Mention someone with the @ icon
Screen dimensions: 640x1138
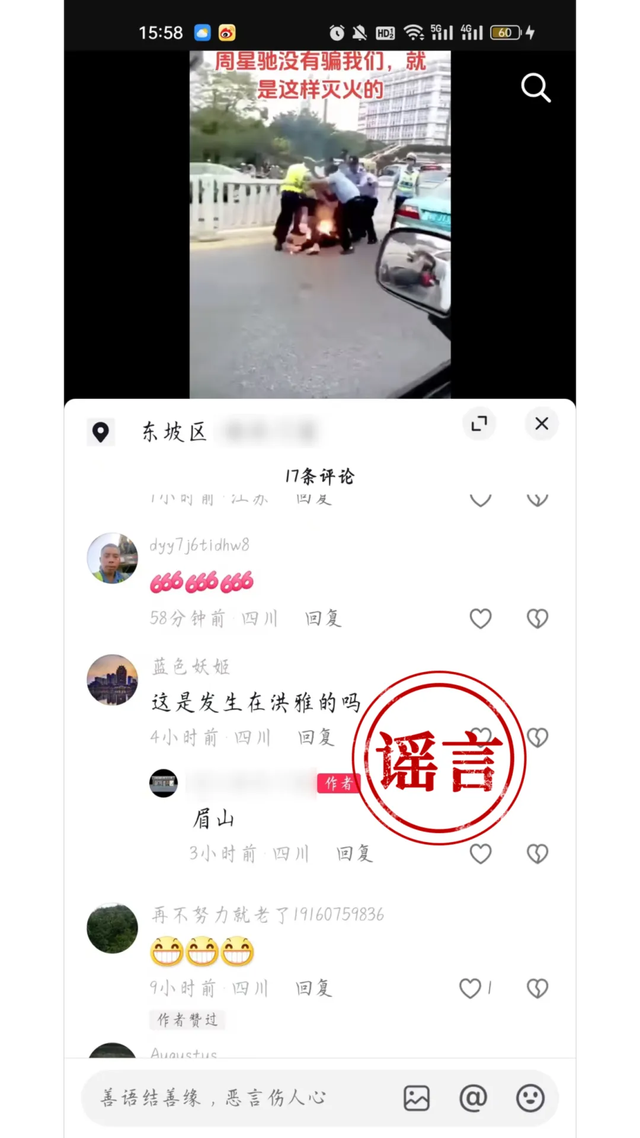point(473,1098)
